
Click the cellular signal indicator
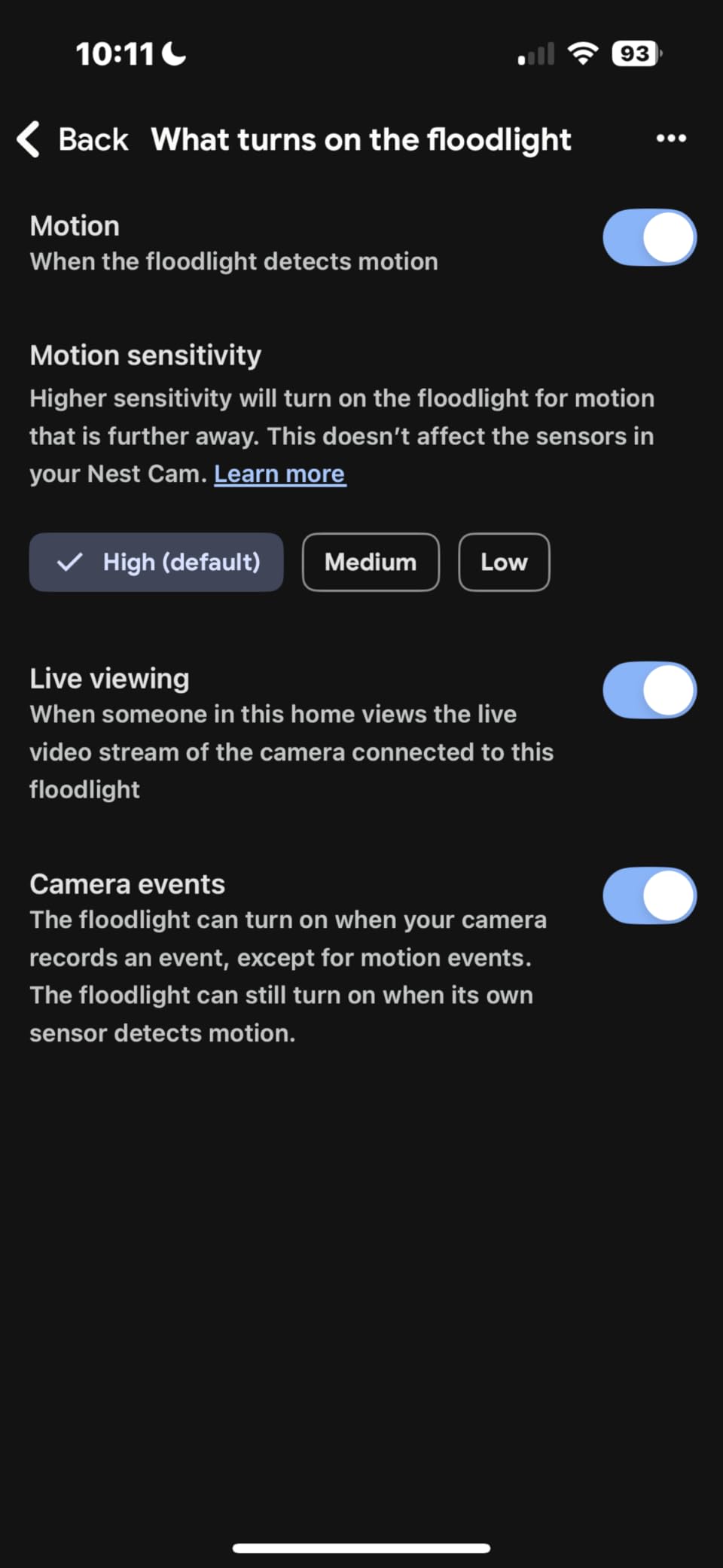534,53
